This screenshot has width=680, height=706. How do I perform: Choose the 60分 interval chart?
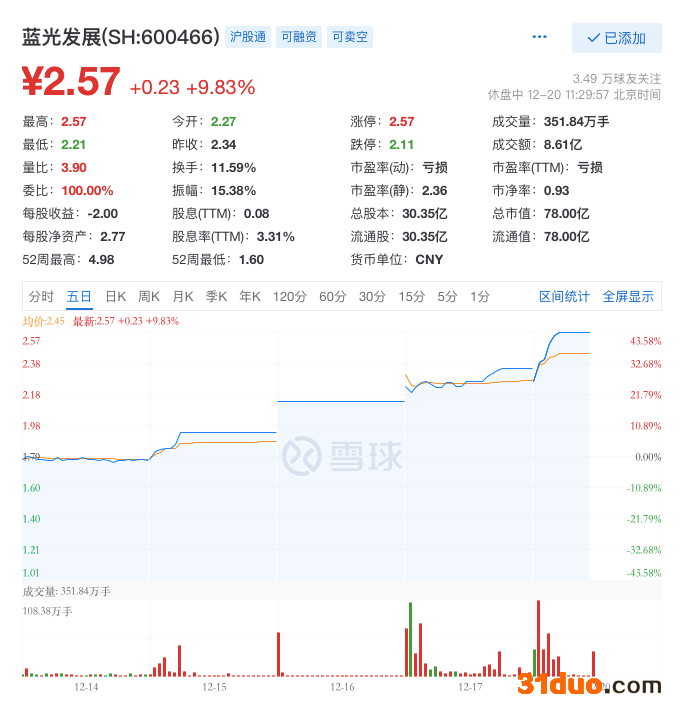(x=332, y=296)
